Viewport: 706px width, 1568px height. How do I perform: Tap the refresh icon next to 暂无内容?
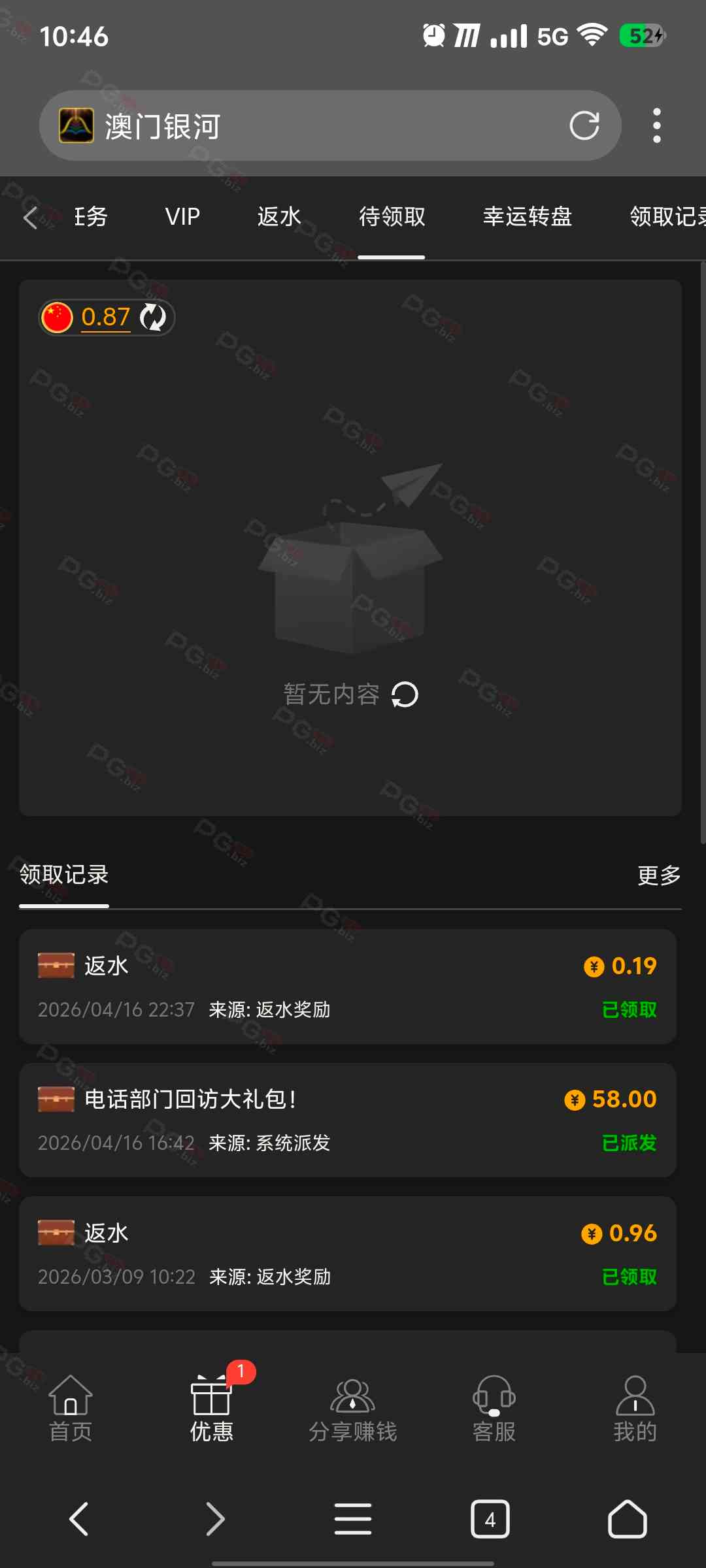[x=405, y=694]
